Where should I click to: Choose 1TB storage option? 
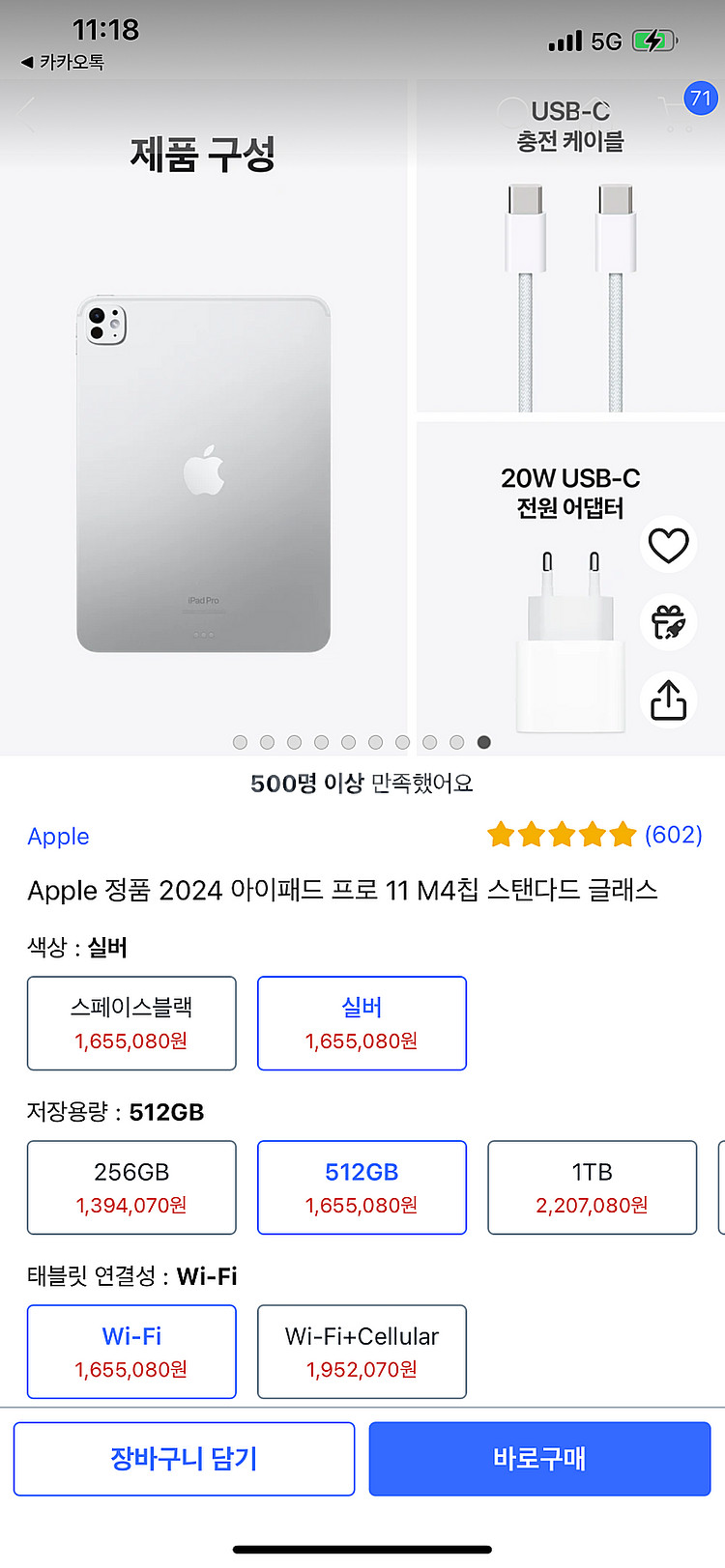click(x=592, y=1187)
